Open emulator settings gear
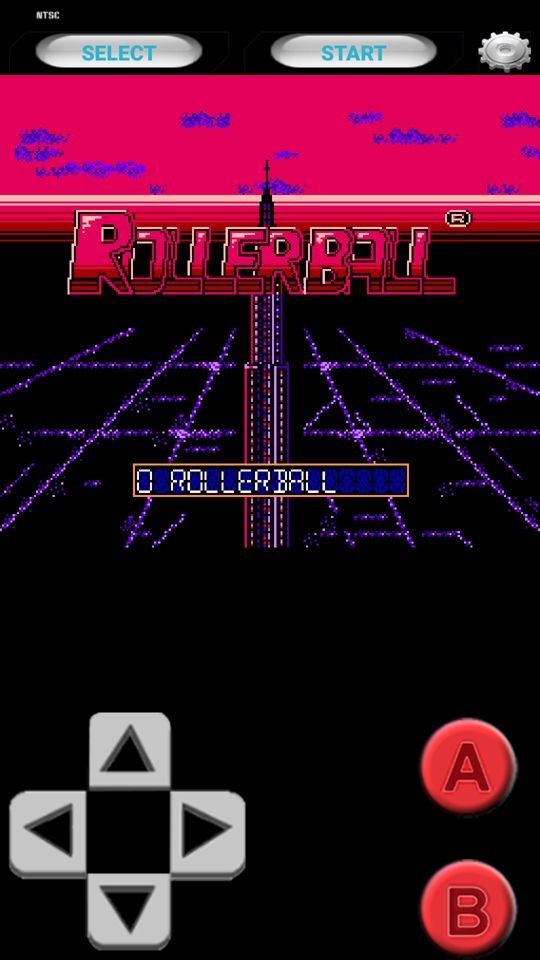The height and width of the screenshot is (960, 540). click(504, 51)
